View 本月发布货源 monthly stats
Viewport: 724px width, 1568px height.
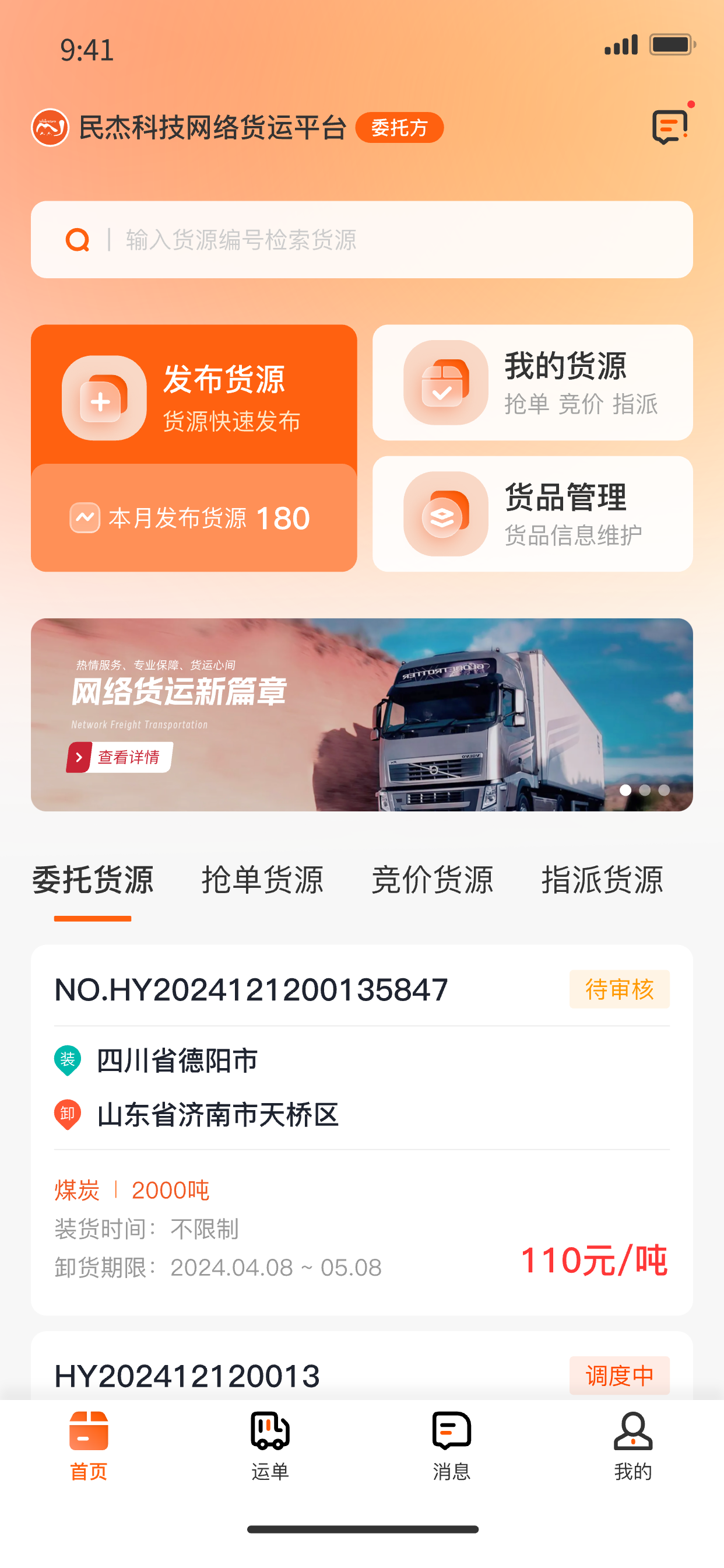point(194,518)
